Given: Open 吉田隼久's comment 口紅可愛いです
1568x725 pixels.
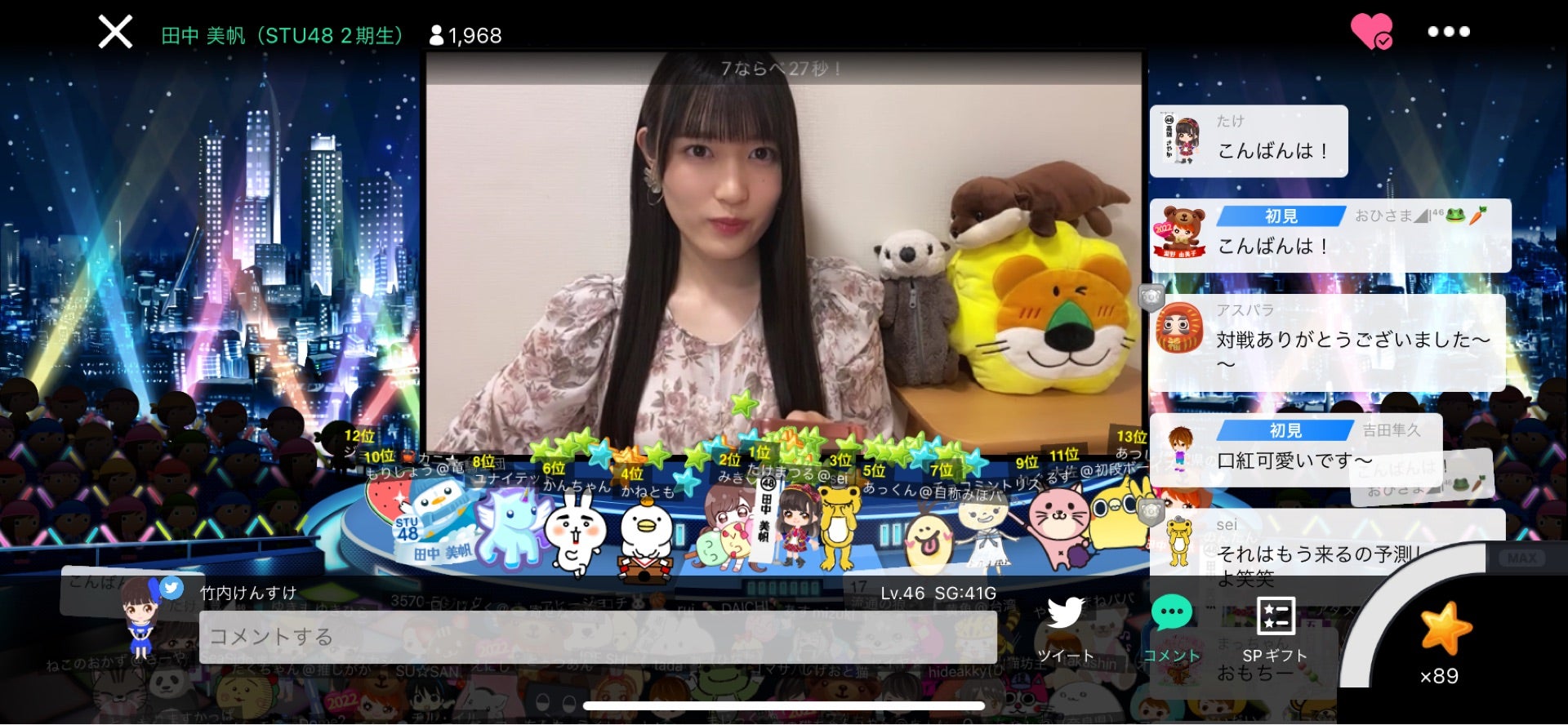Looking at the screenshot, I should (1294, 451).
